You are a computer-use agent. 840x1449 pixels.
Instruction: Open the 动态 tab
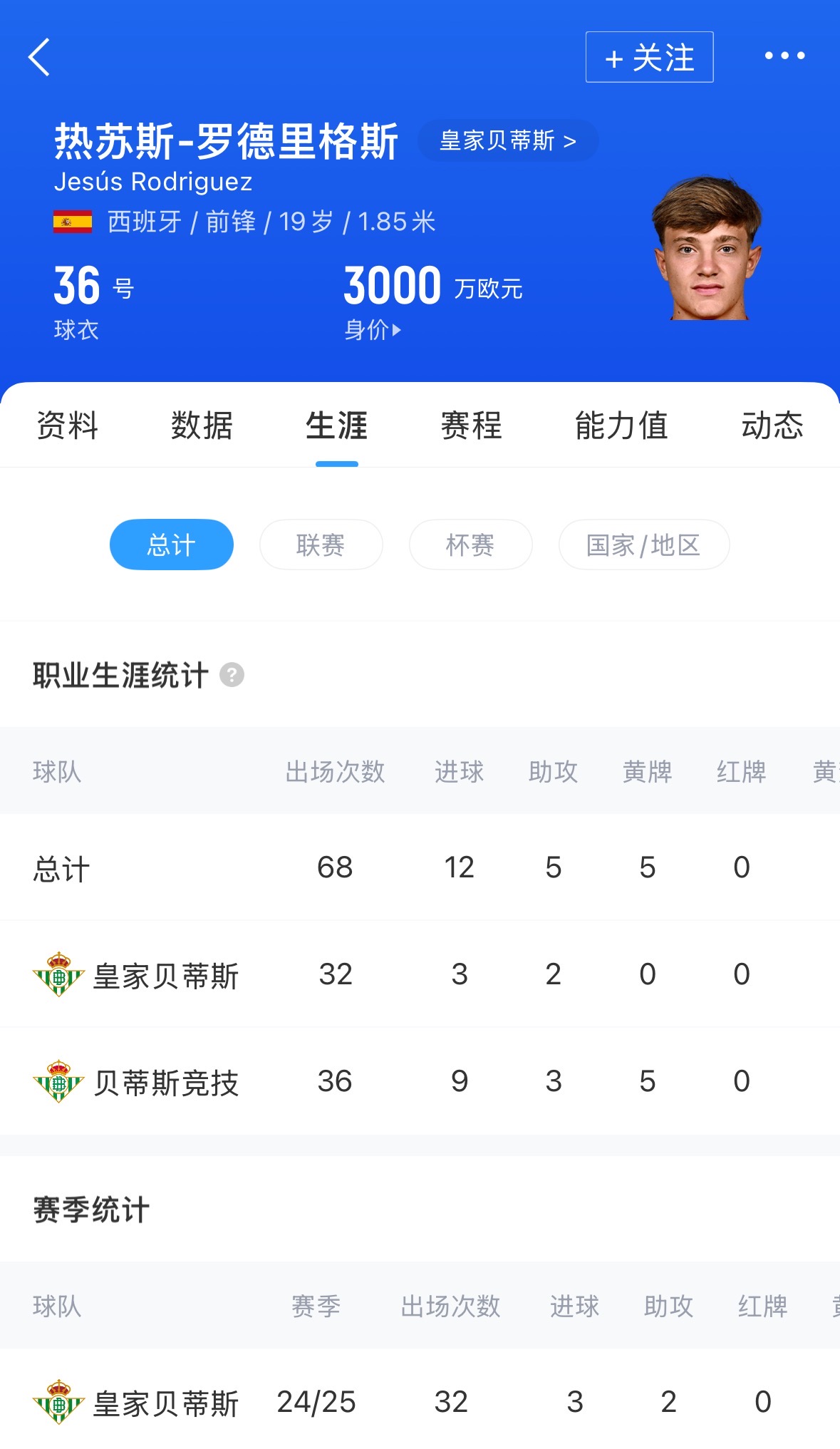(772, 426)
